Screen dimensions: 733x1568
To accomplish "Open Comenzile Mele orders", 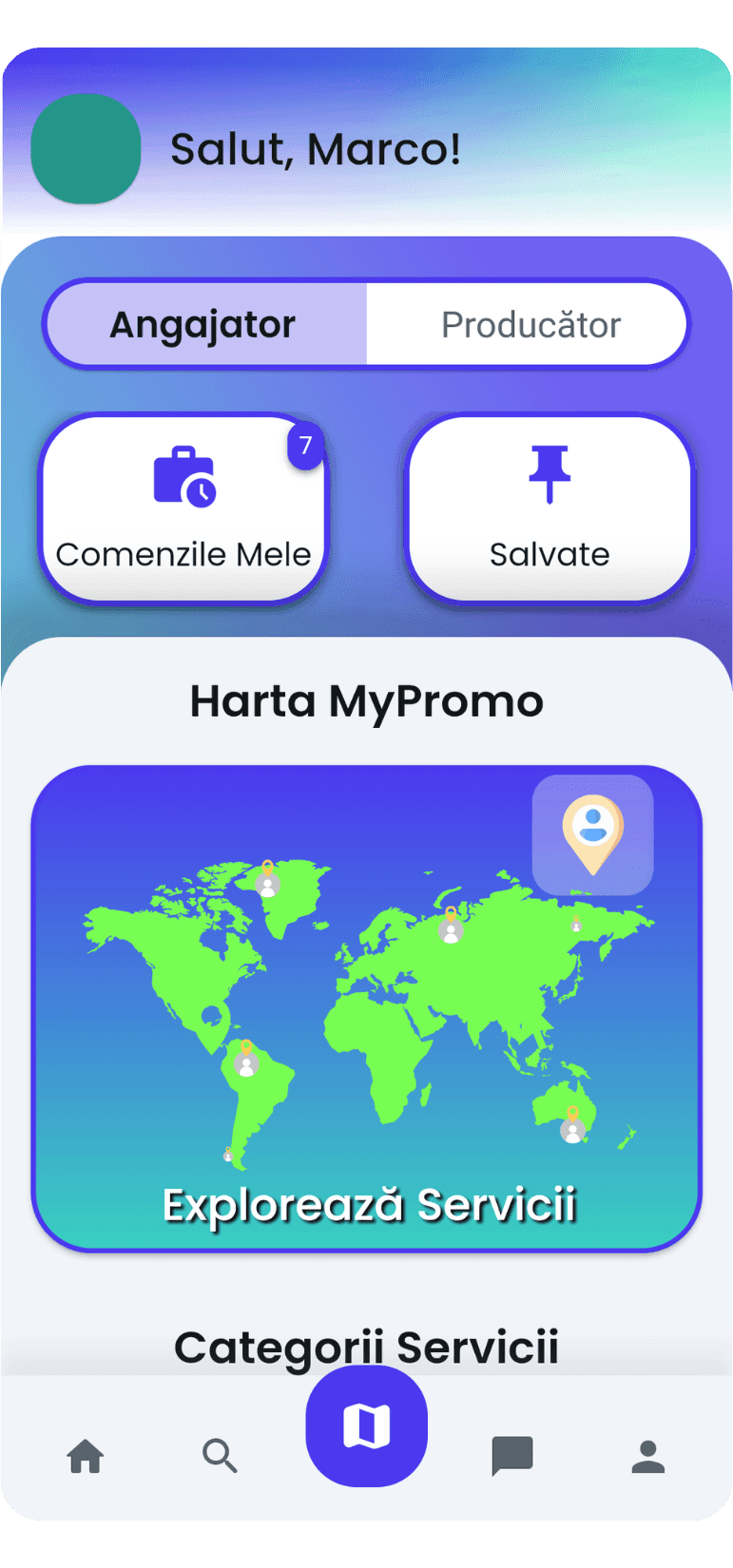I will click(x=183, y=508).
